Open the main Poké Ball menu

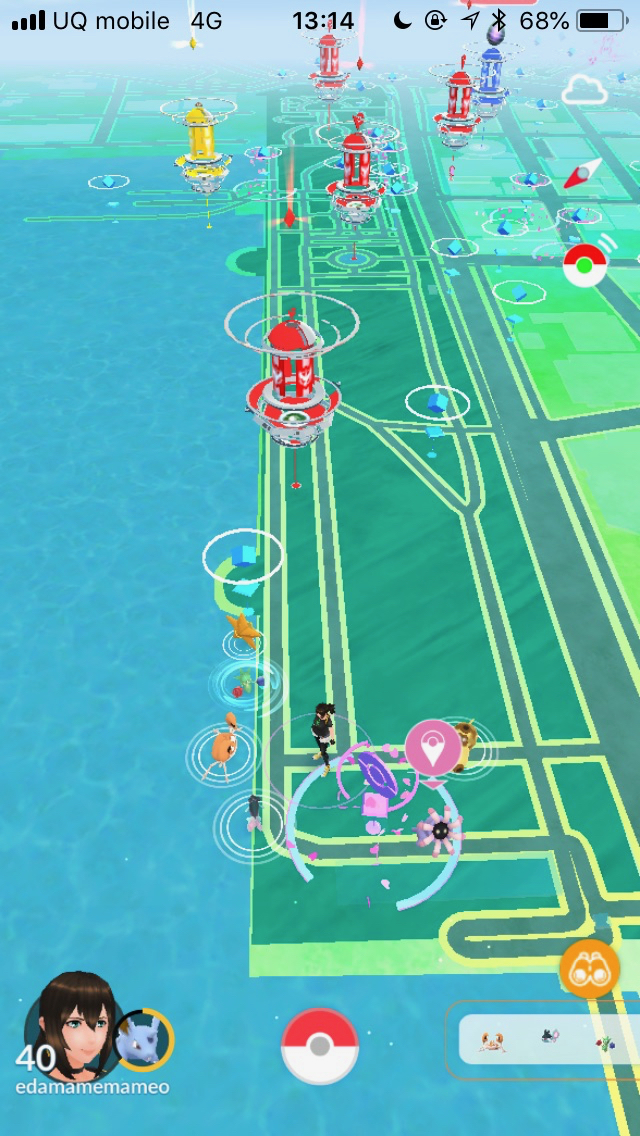[320, 1046]
